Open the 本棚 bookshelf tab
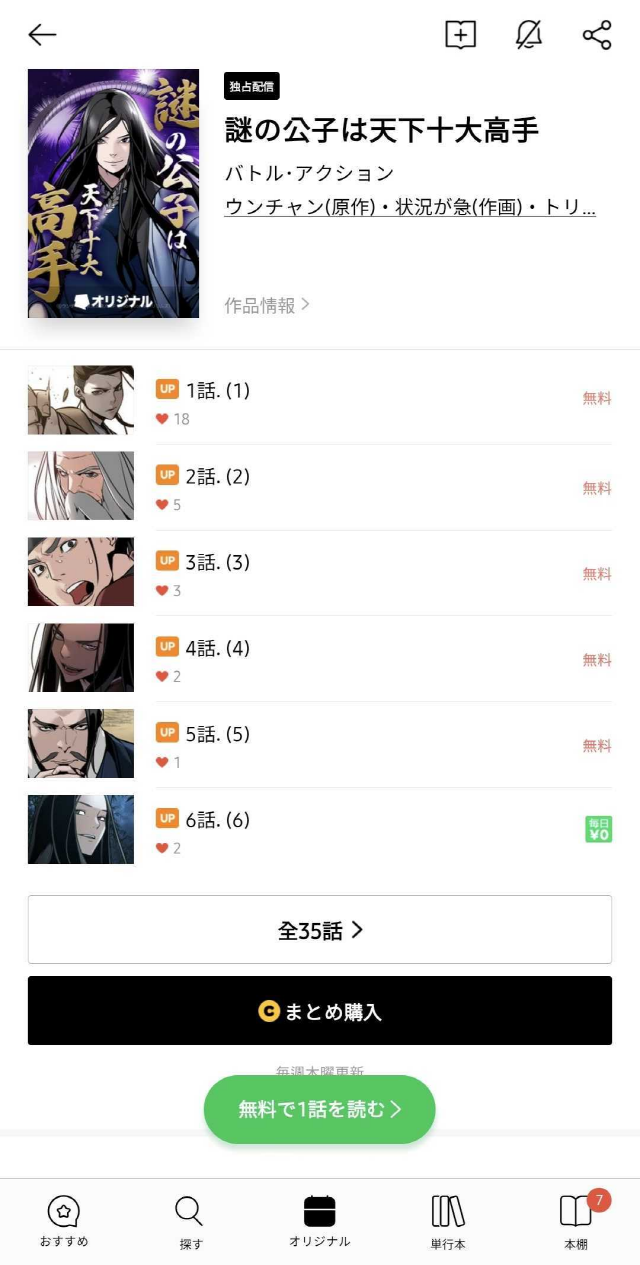This screenshot has height=1265, width=640. pyautogui.click(x=576, y=1222)
